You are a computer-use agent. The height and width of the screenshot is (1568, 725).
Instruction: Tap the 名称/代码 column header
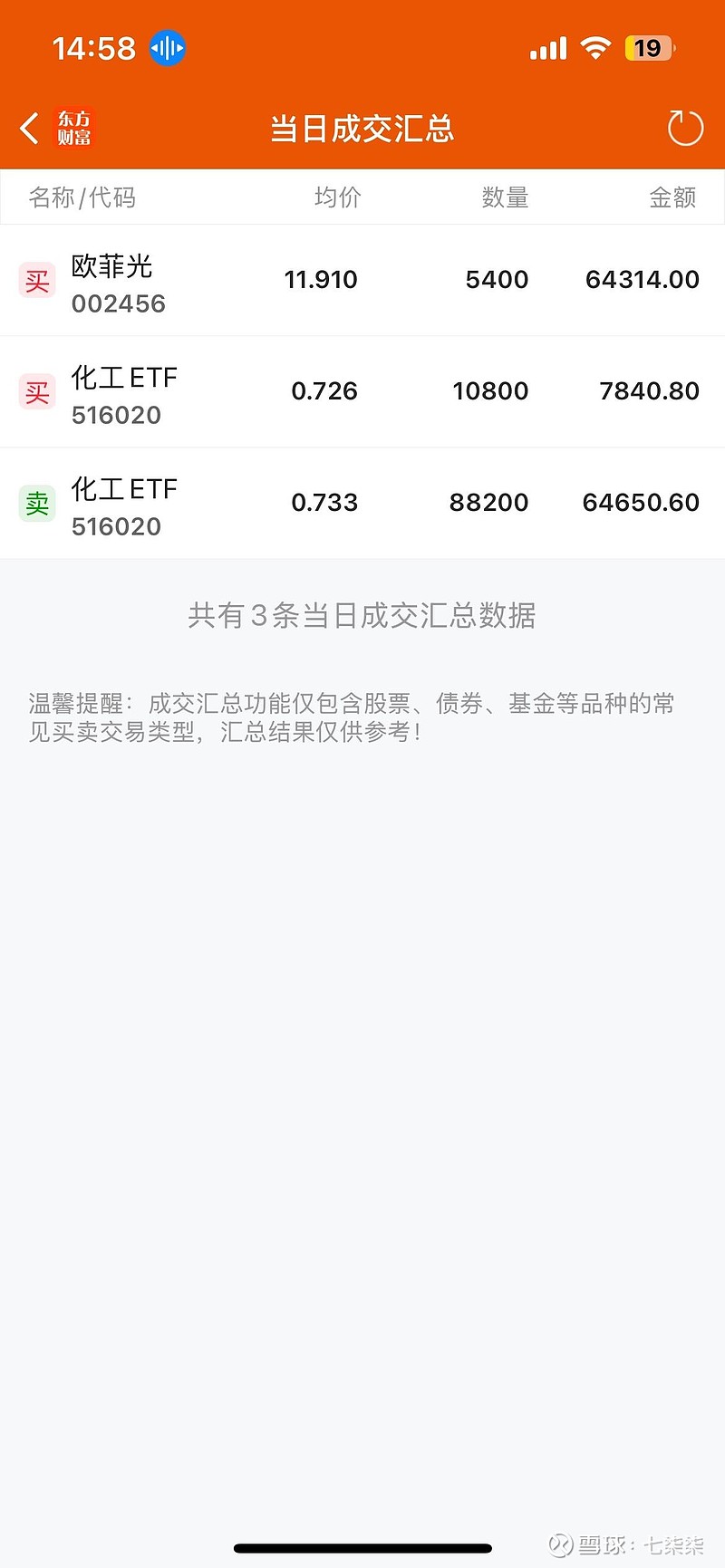point(82,197)
